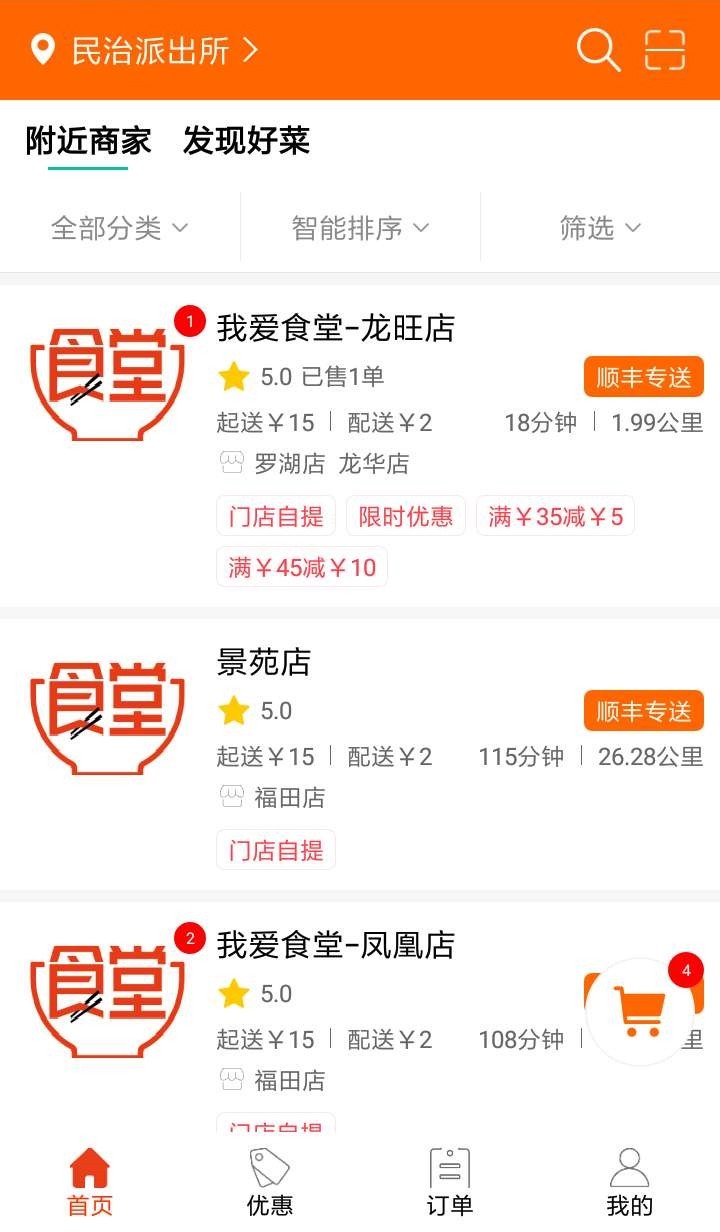The height and width of the screenshot is (1232, 720).
Task: Tap the location pin icon in header
Action: coord(41,49)
